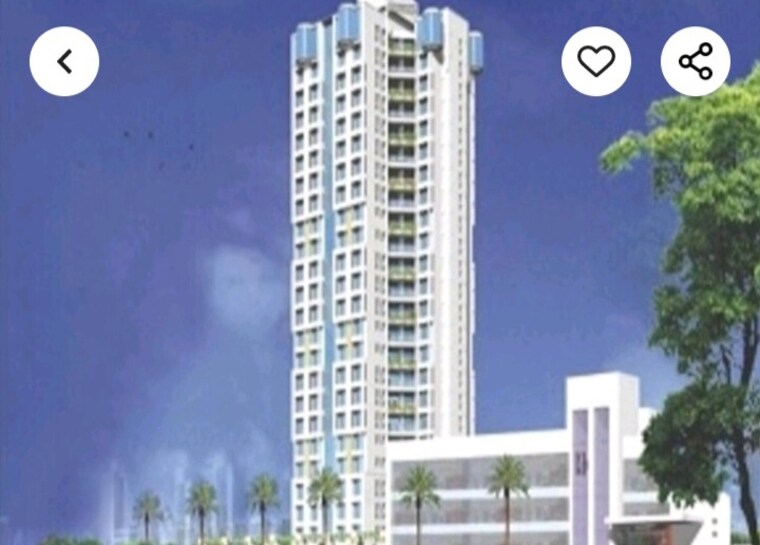Open the building photo in full view

380,300
